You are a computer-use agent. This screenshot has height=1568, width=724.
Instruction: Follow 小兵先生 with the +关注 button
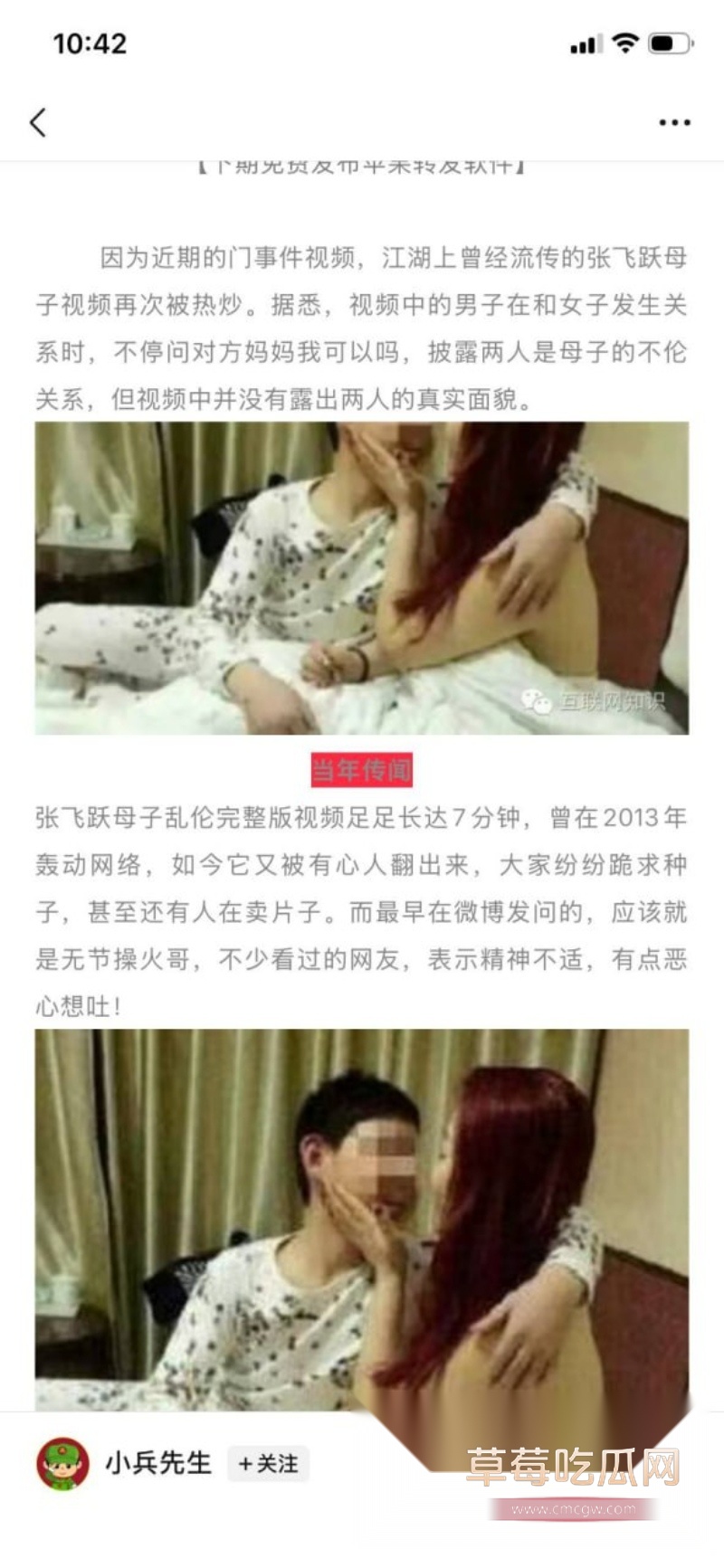pyautogui.click(x=268, y=1464)
